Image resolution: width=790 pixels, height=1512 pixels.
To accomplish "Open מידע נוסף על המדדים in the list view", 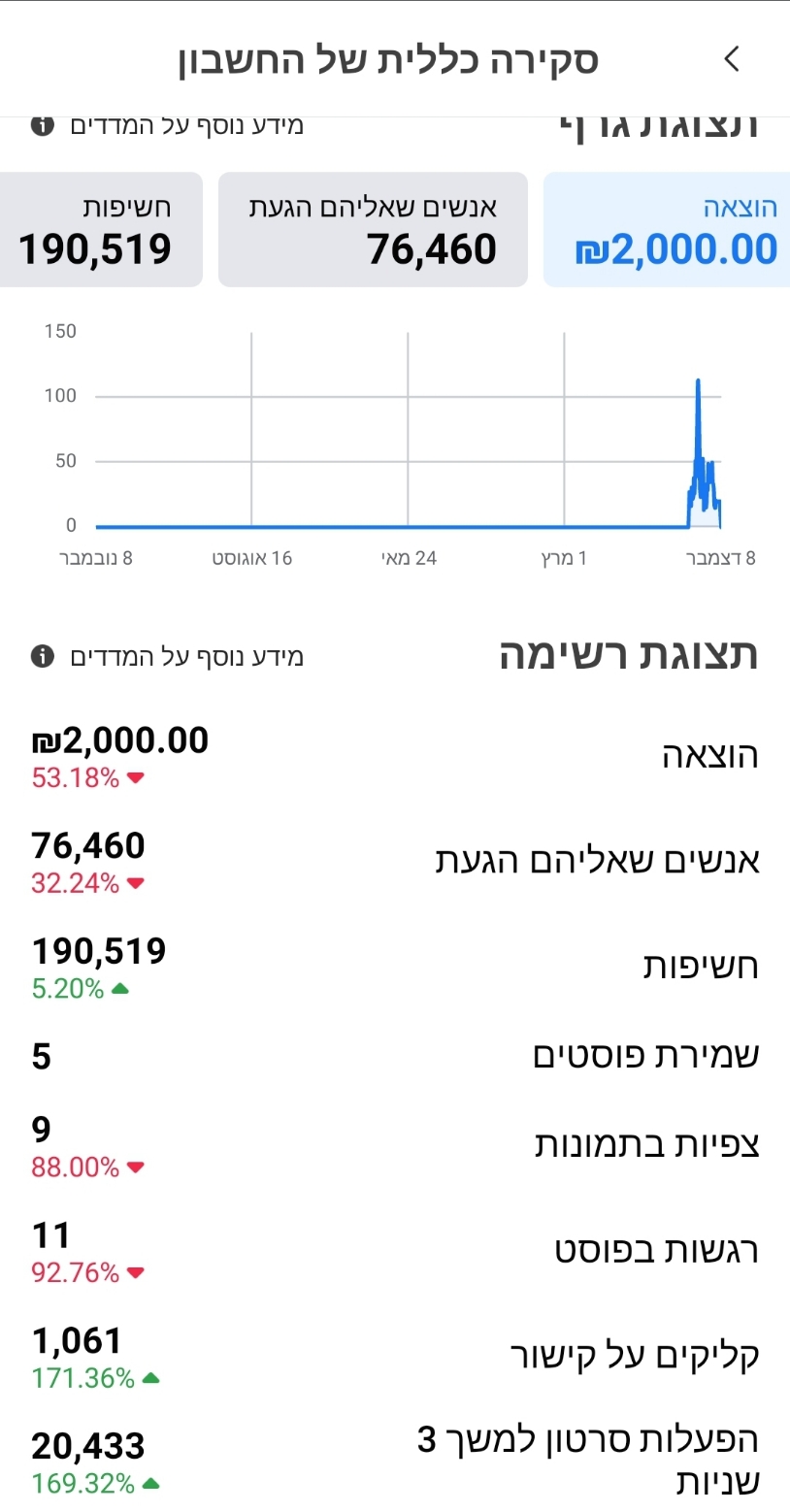I will click(168, 657).
